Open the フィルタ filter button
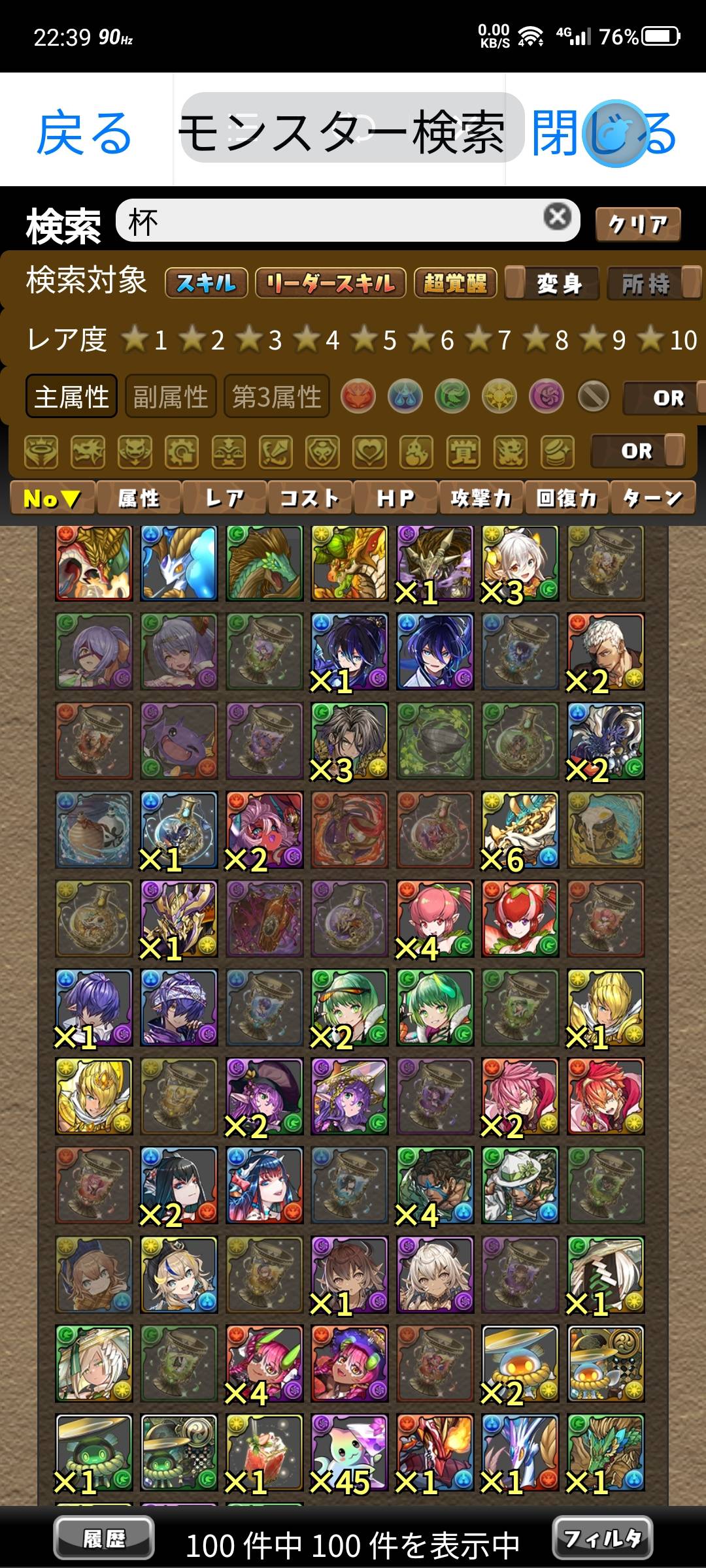This screenshot has width=706, height=1568. click(x=603, y=1539)
